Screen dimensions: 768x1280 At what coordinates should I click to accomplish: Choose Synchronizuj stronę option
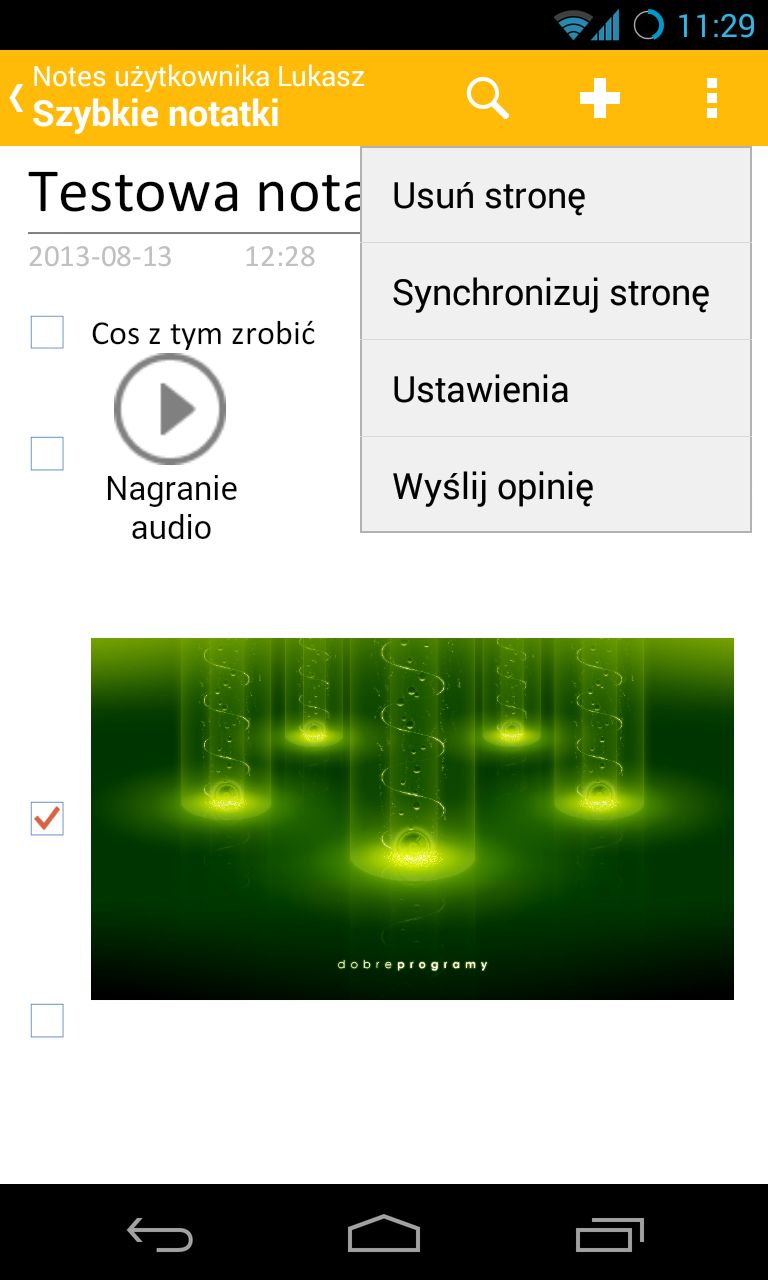click(x=555, y=293)
